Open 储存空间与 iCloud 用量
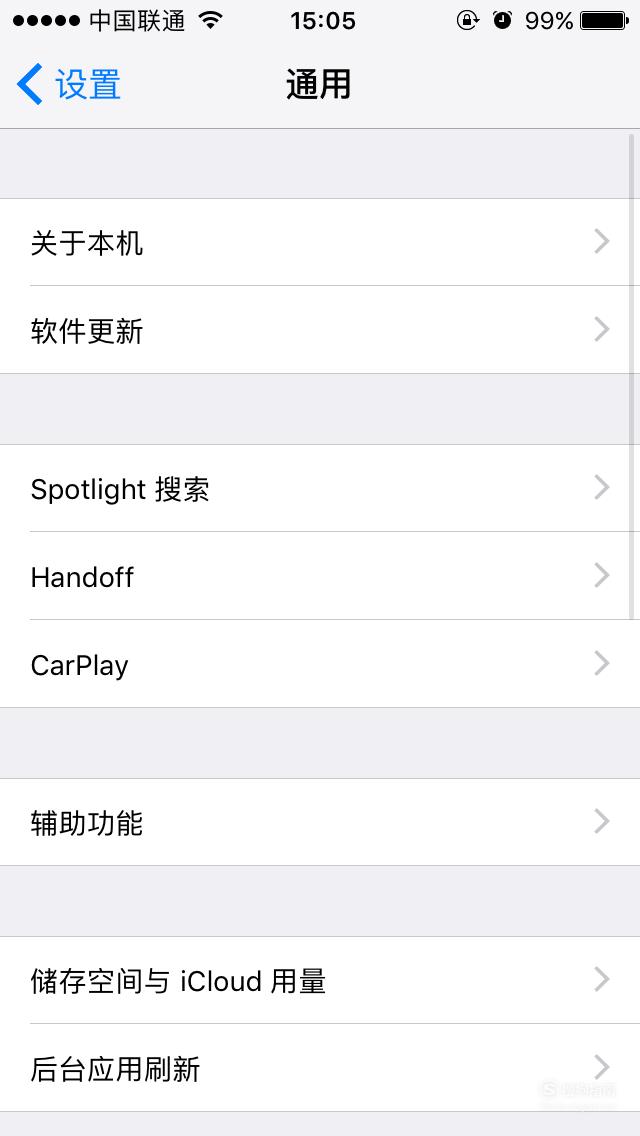Image resolution: width=640 pixels, height=1136 pixels. coord(320,980)
